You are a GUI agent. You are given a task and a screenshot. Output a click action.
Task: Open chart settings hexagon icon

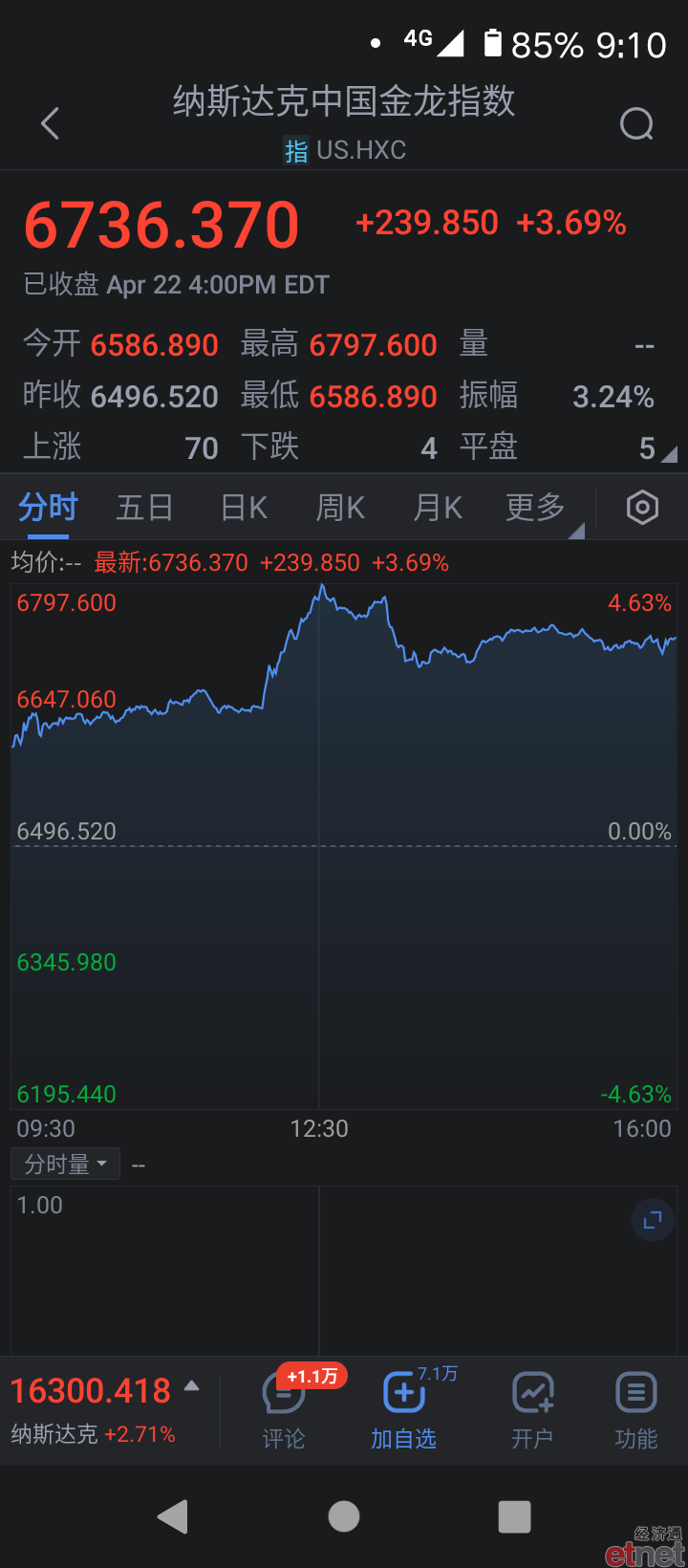point(642,508)
